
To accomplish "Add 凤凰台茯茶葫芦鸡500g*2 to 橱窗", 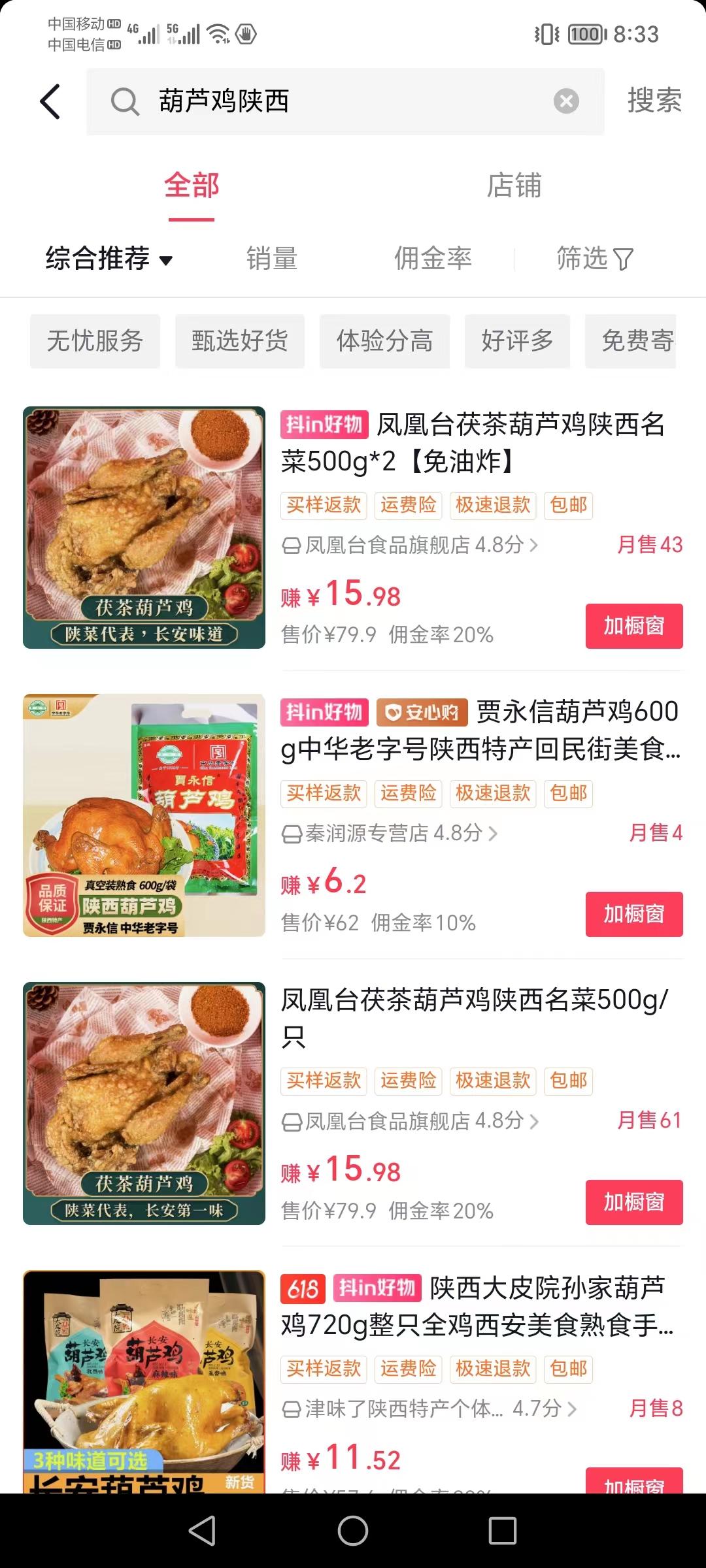I will coord(633,626).
